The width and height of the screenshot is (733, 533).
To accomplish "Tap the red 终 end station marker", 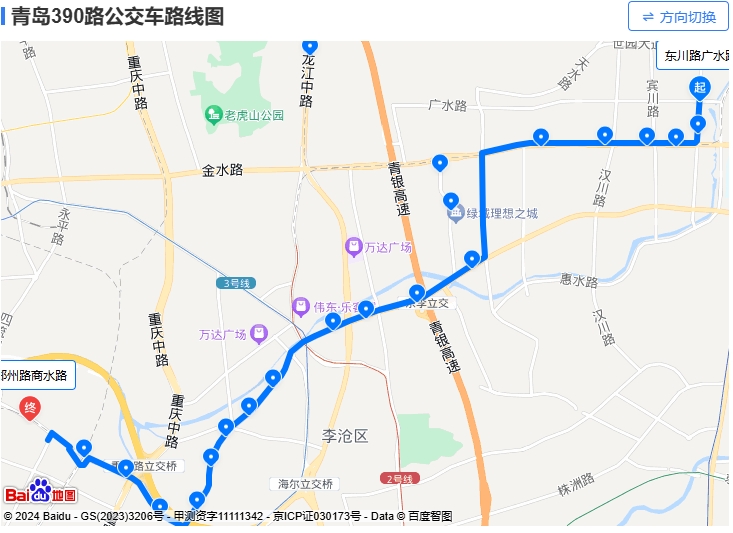I will pos(30,408).
